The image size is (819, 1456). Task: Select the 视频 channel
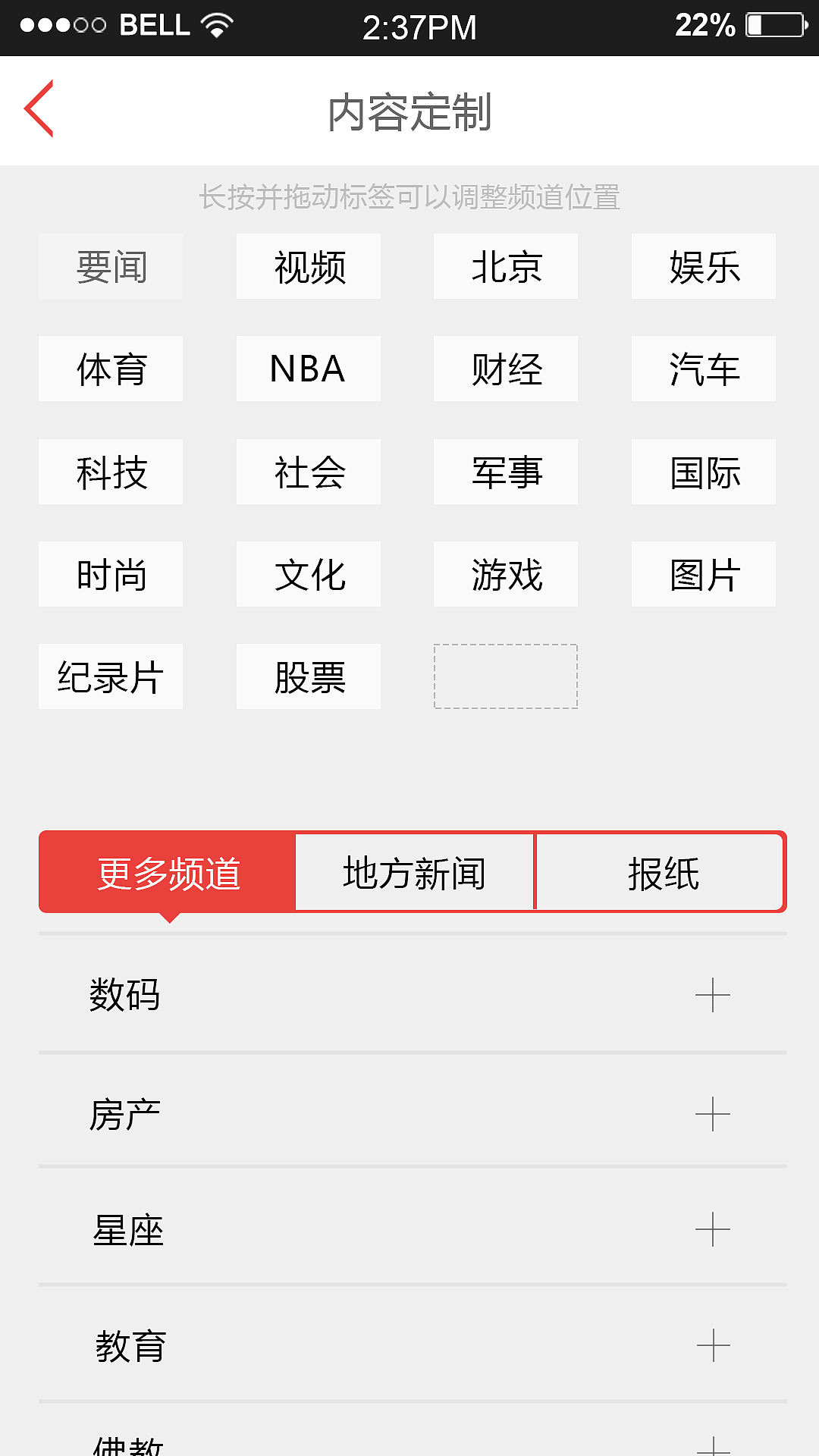pos(308,266)
